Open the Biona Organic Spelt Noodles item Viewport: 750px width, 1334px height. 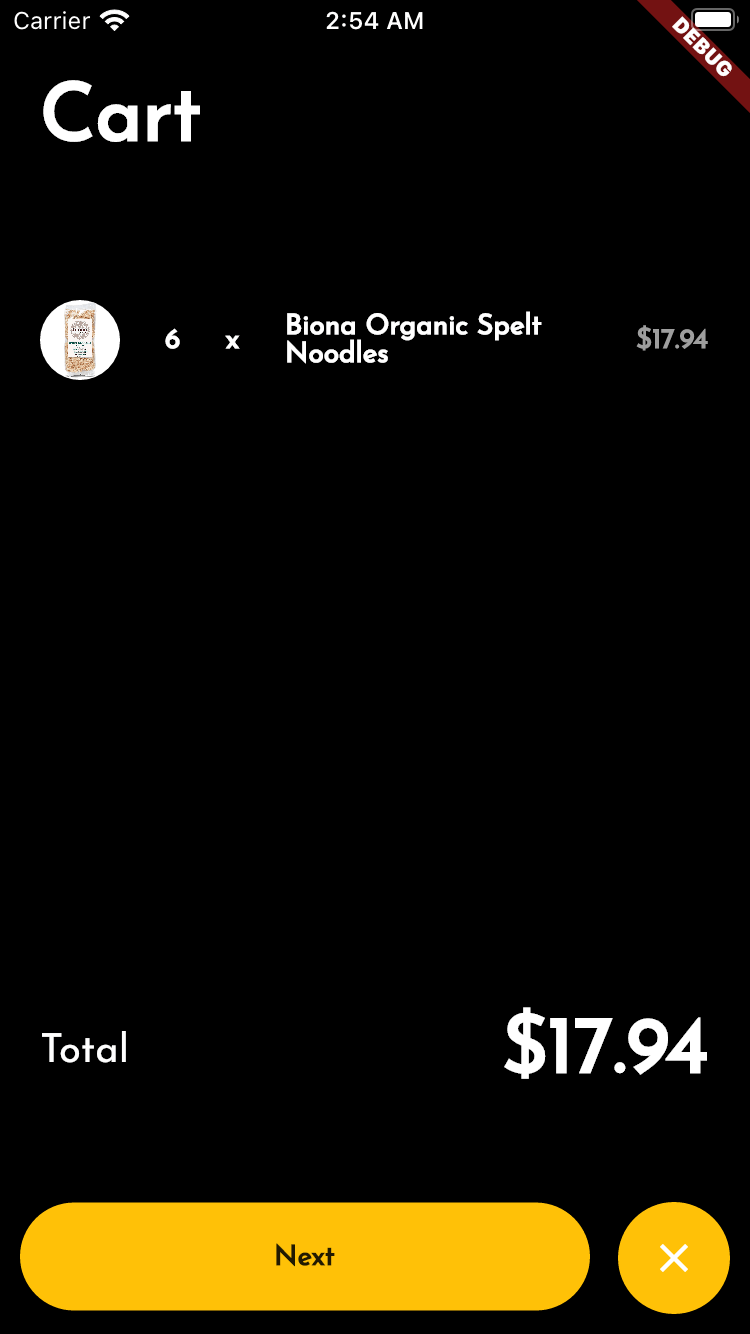(413, 339)
